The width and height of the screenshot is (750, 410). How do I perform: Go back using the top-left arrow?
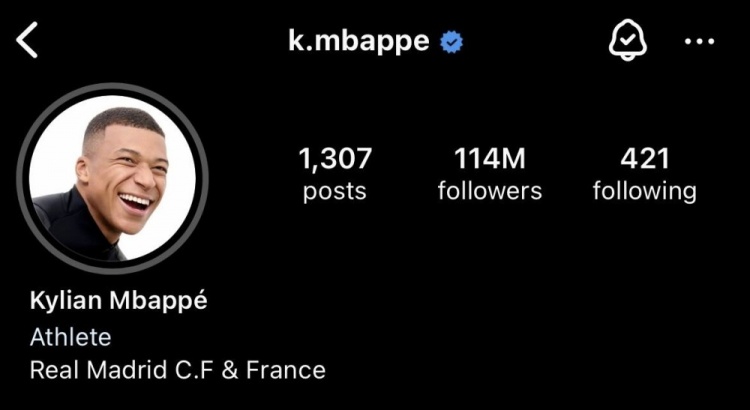coord(28,41)
